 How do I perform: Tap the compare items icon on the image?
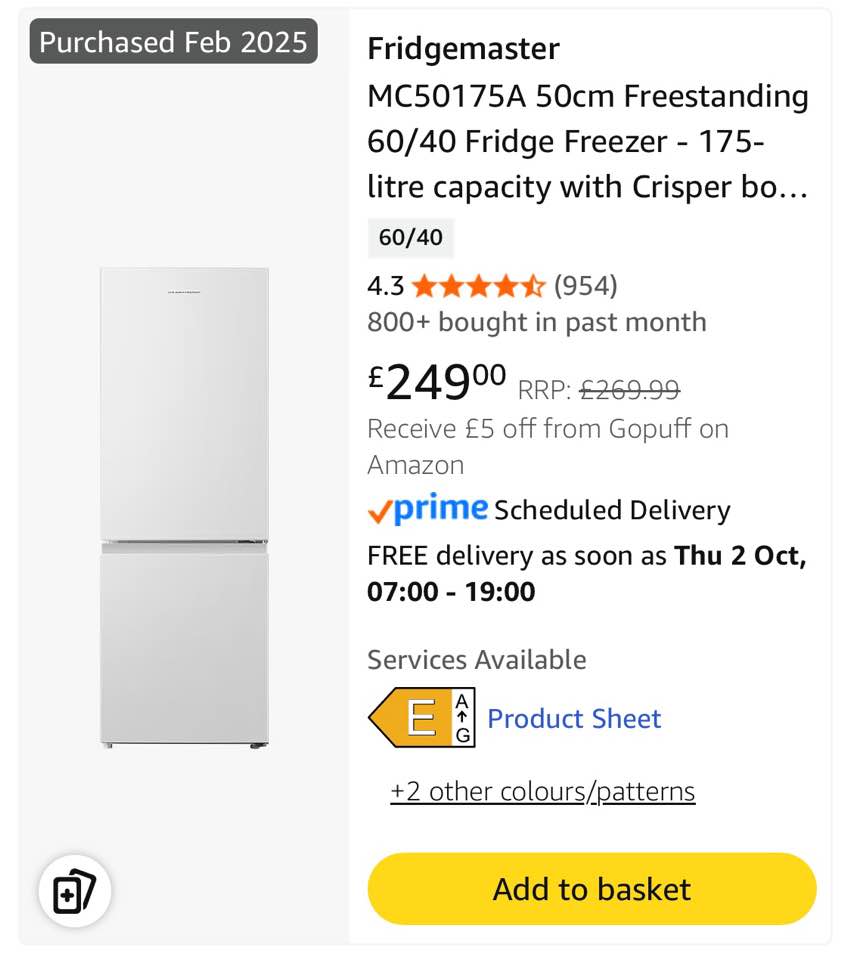click(75, 890)
